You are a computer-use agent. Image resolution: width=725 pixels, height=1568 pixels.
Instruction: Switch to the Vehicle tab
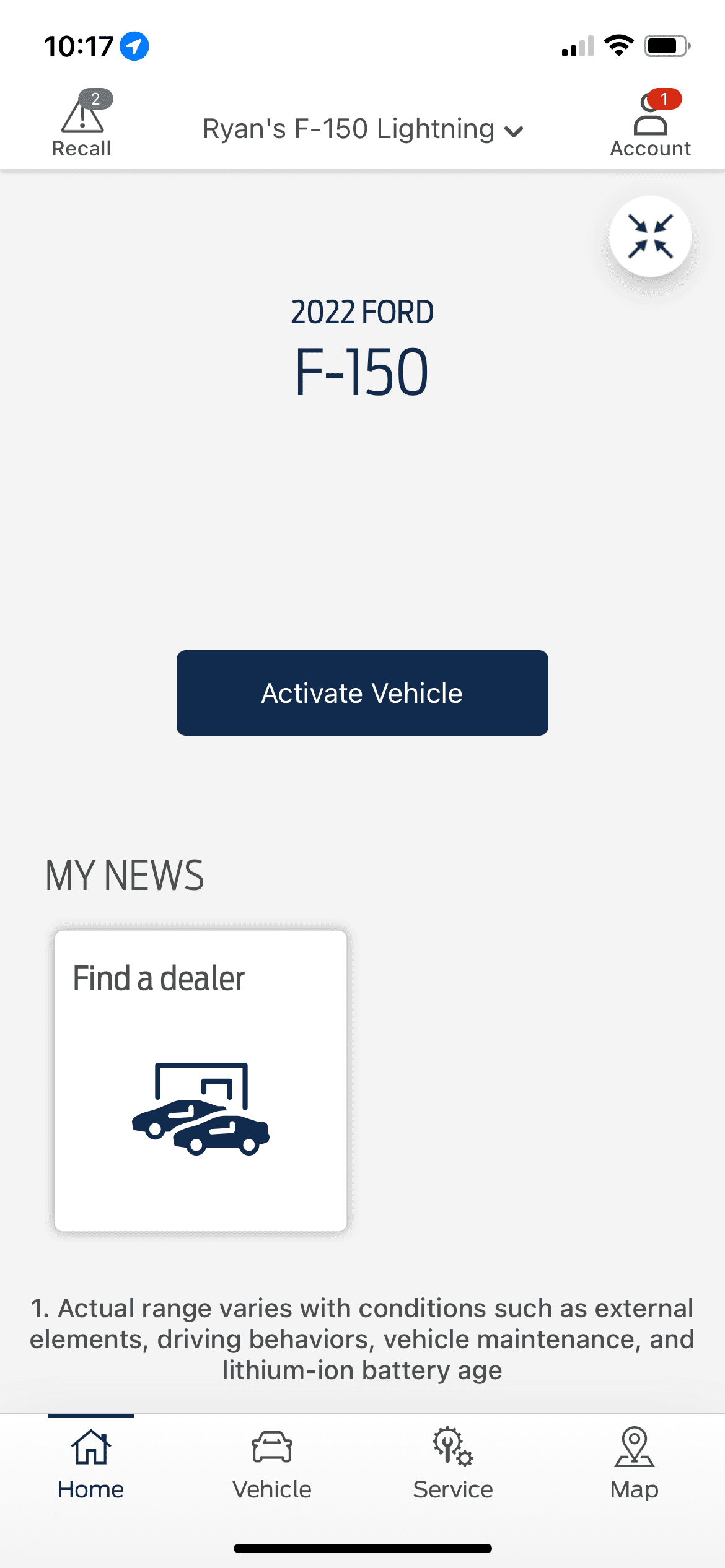coord(272,1464)
